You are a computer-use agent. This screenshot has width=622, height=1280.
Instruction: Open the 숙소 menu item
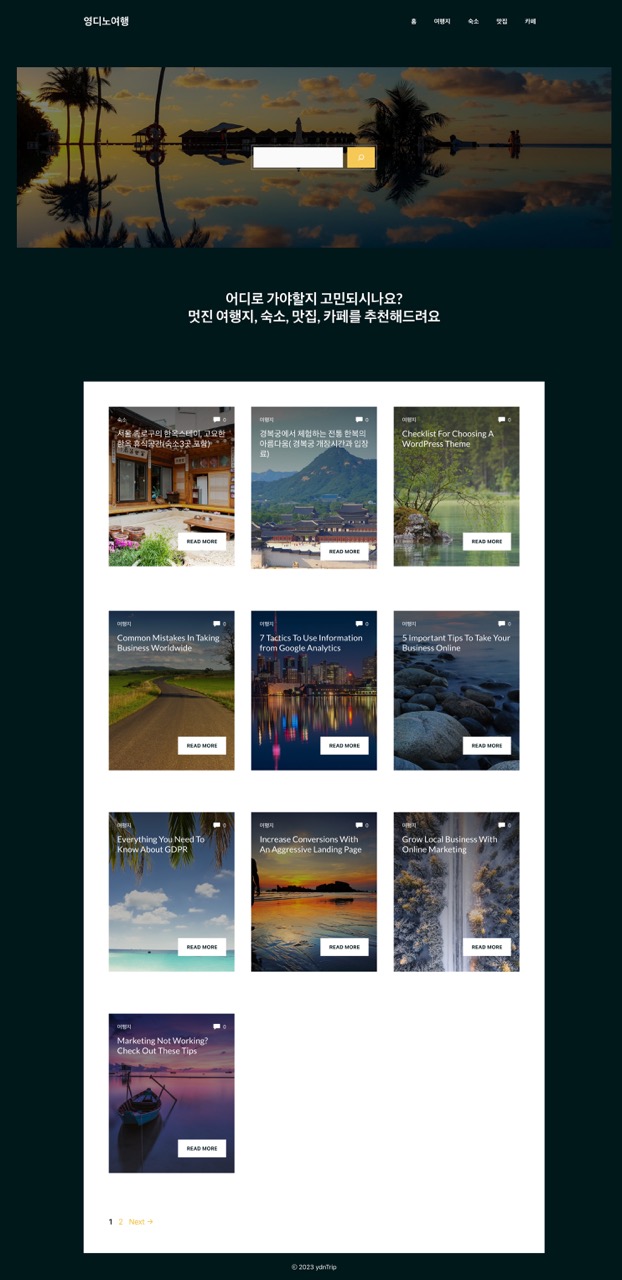pyautogui.click(x=473, y=21)
